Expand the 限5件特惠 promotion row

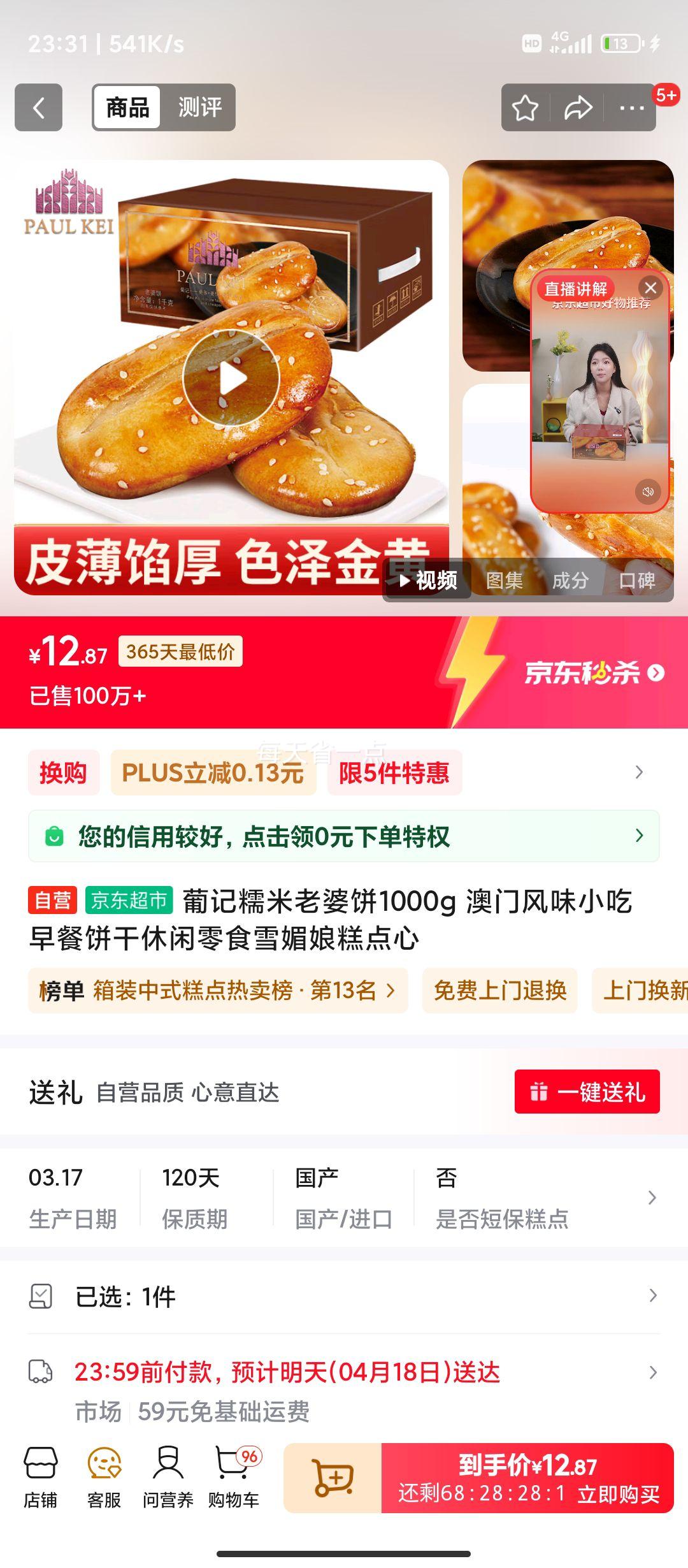tap(392, 773)
